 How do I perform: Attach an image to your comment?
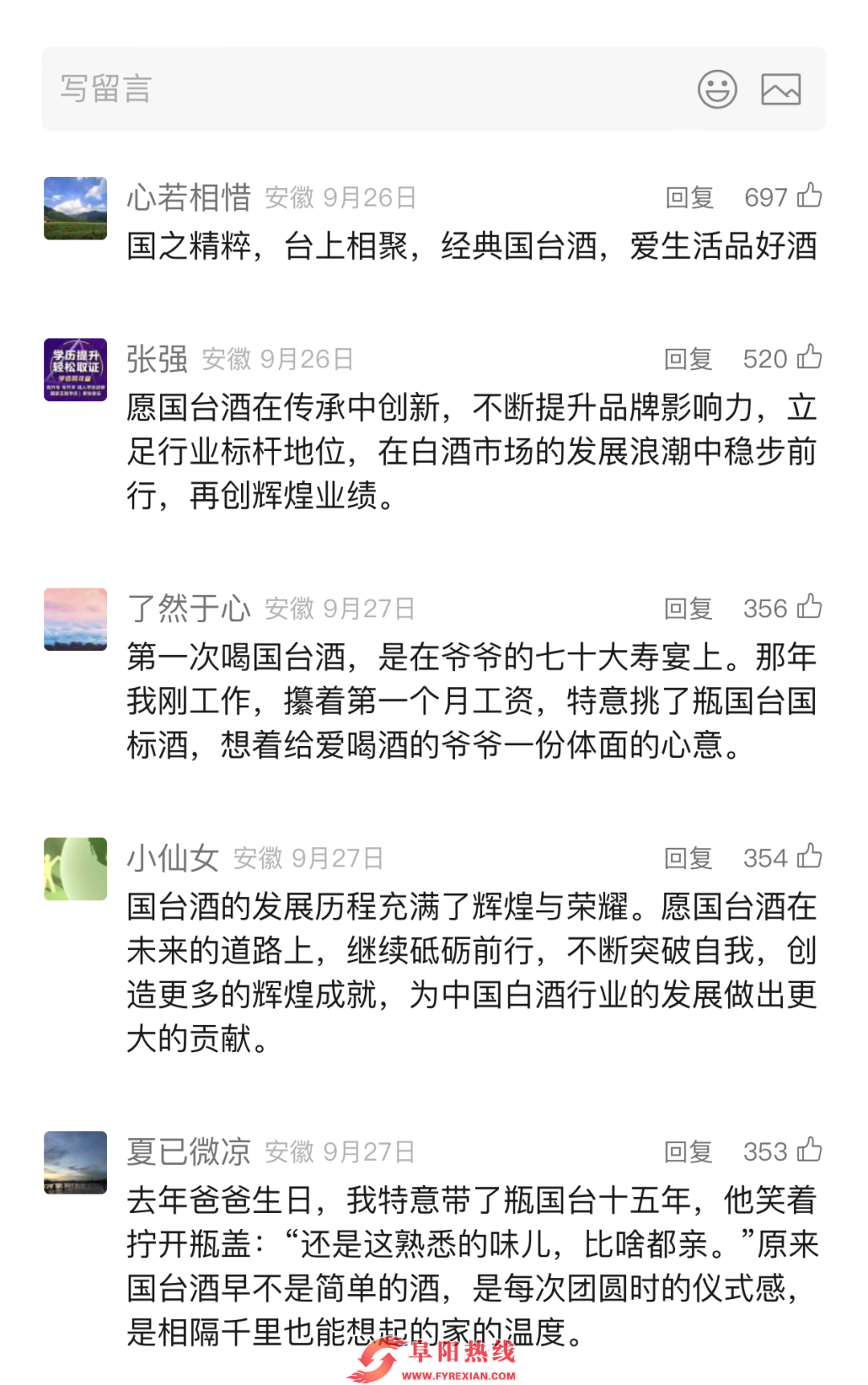(781, 88)
